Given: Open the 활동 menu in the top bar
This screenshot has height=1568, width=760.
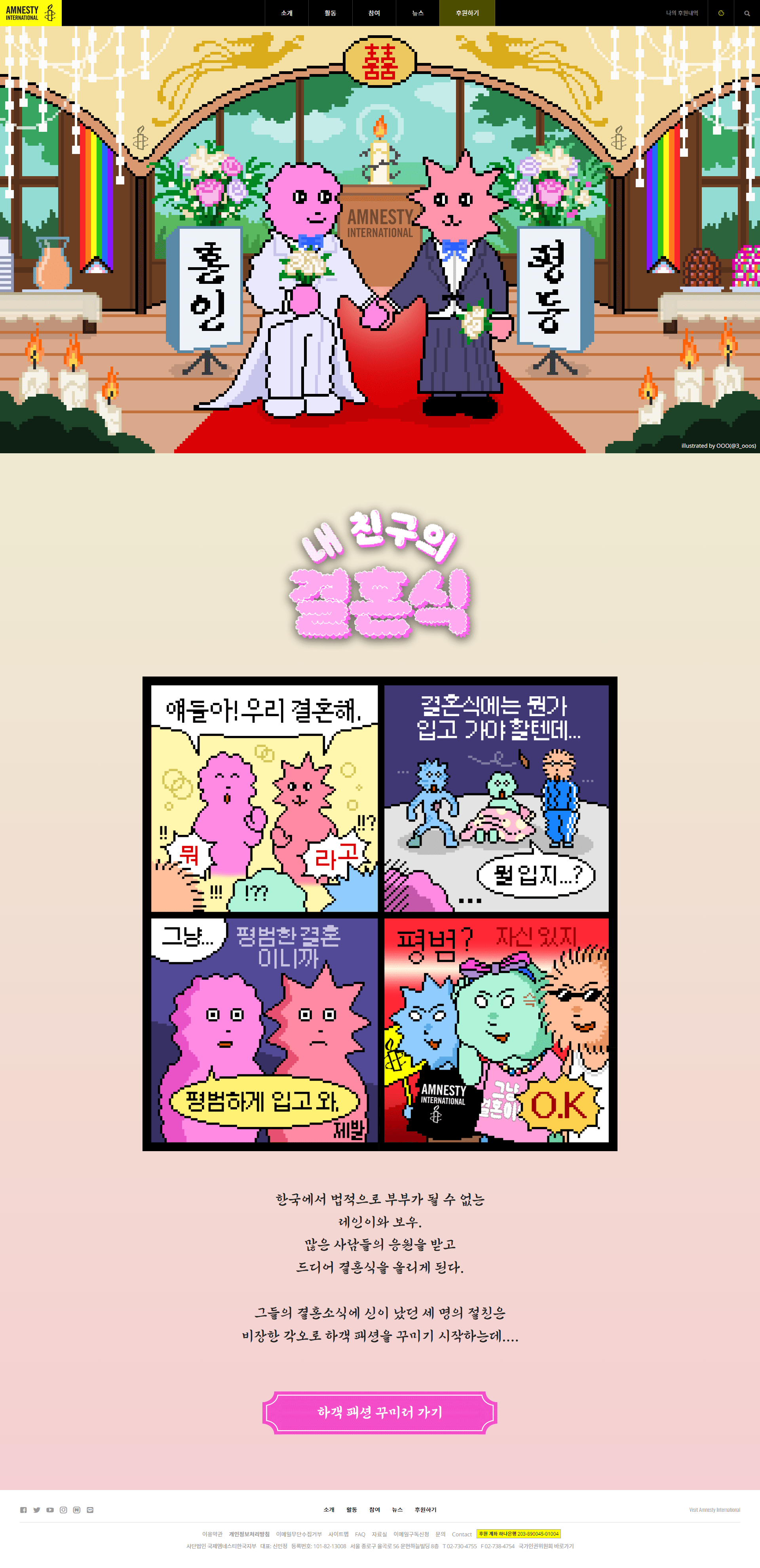Looking at the screenshot, I should tap(331, 13).
